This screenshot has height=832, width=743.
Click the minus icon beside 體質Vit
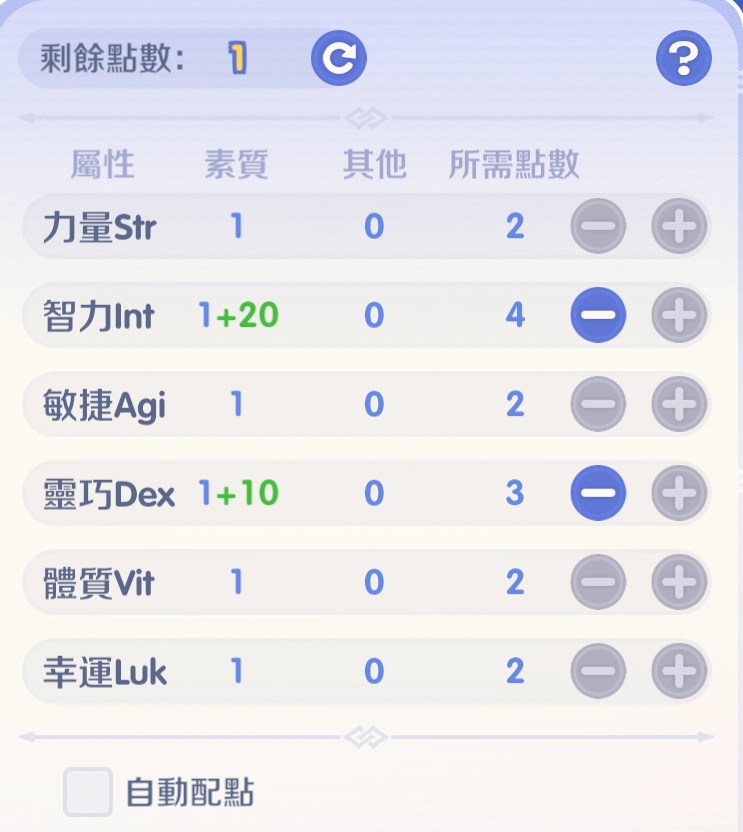click(598, 581)
